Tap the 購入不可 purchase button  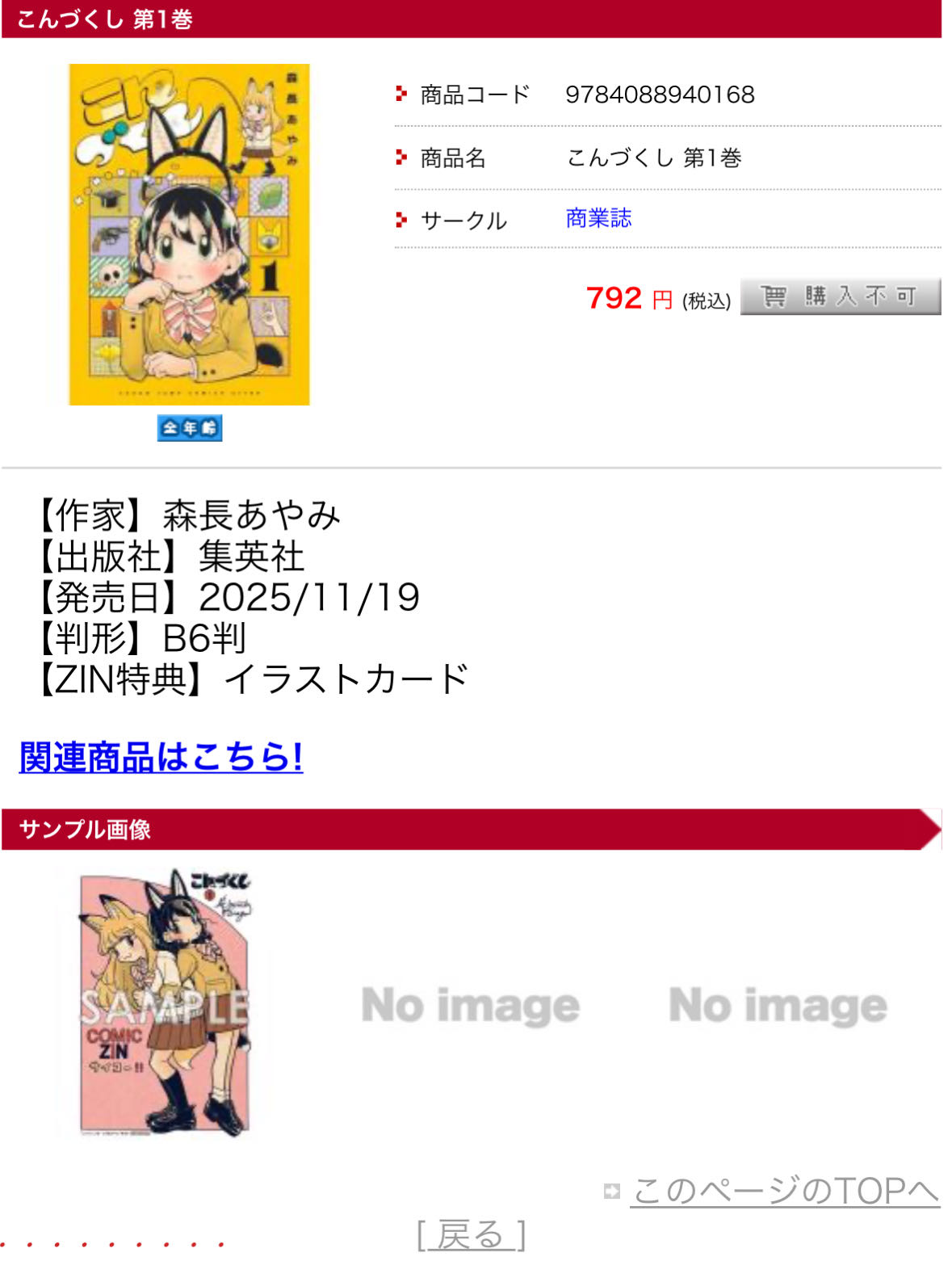[840, 296]
